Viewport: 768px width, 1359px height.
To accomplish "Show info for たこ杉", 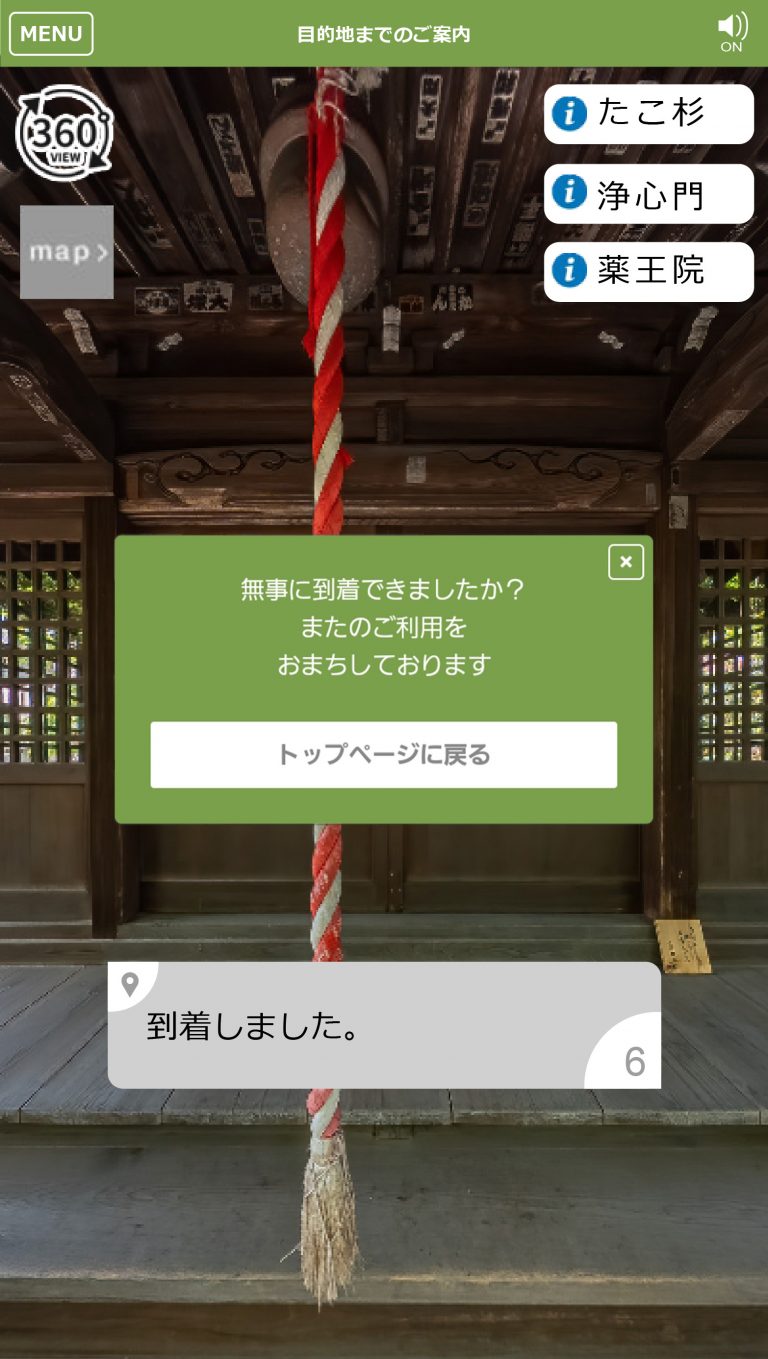I will 649,114.
